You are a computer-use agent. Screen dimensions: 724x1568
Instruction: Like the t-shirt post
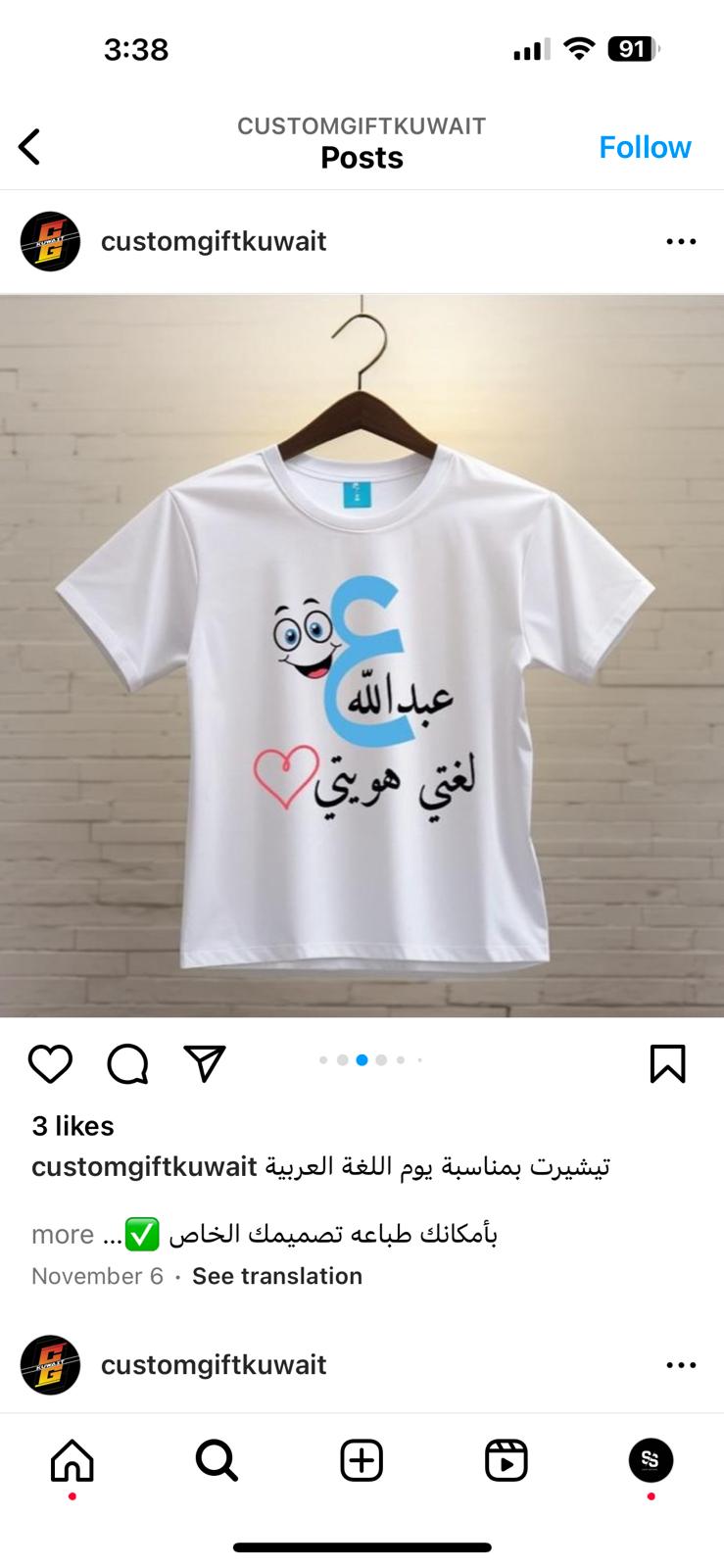coord(50,1063)
